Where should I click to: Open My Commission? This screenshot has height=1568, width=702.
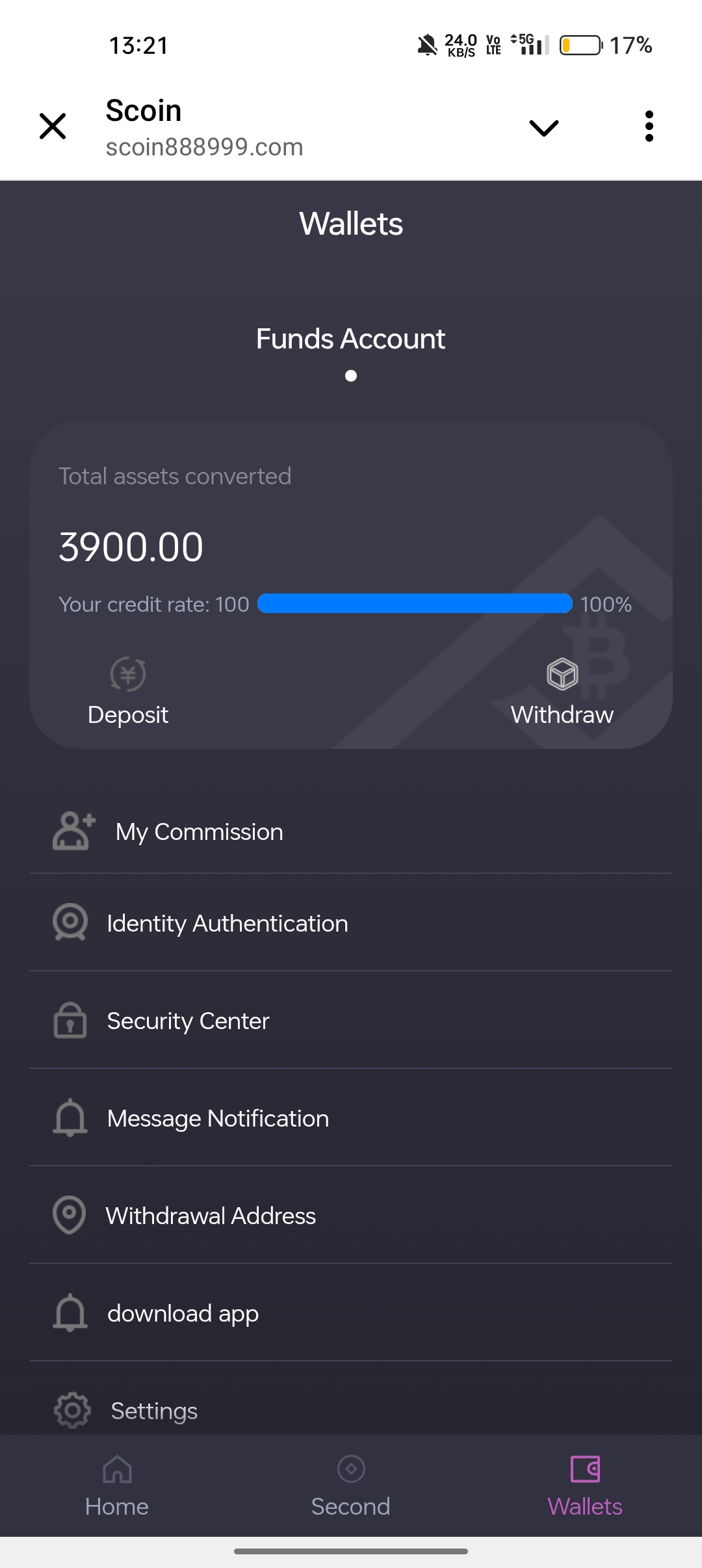click(199, 832)
